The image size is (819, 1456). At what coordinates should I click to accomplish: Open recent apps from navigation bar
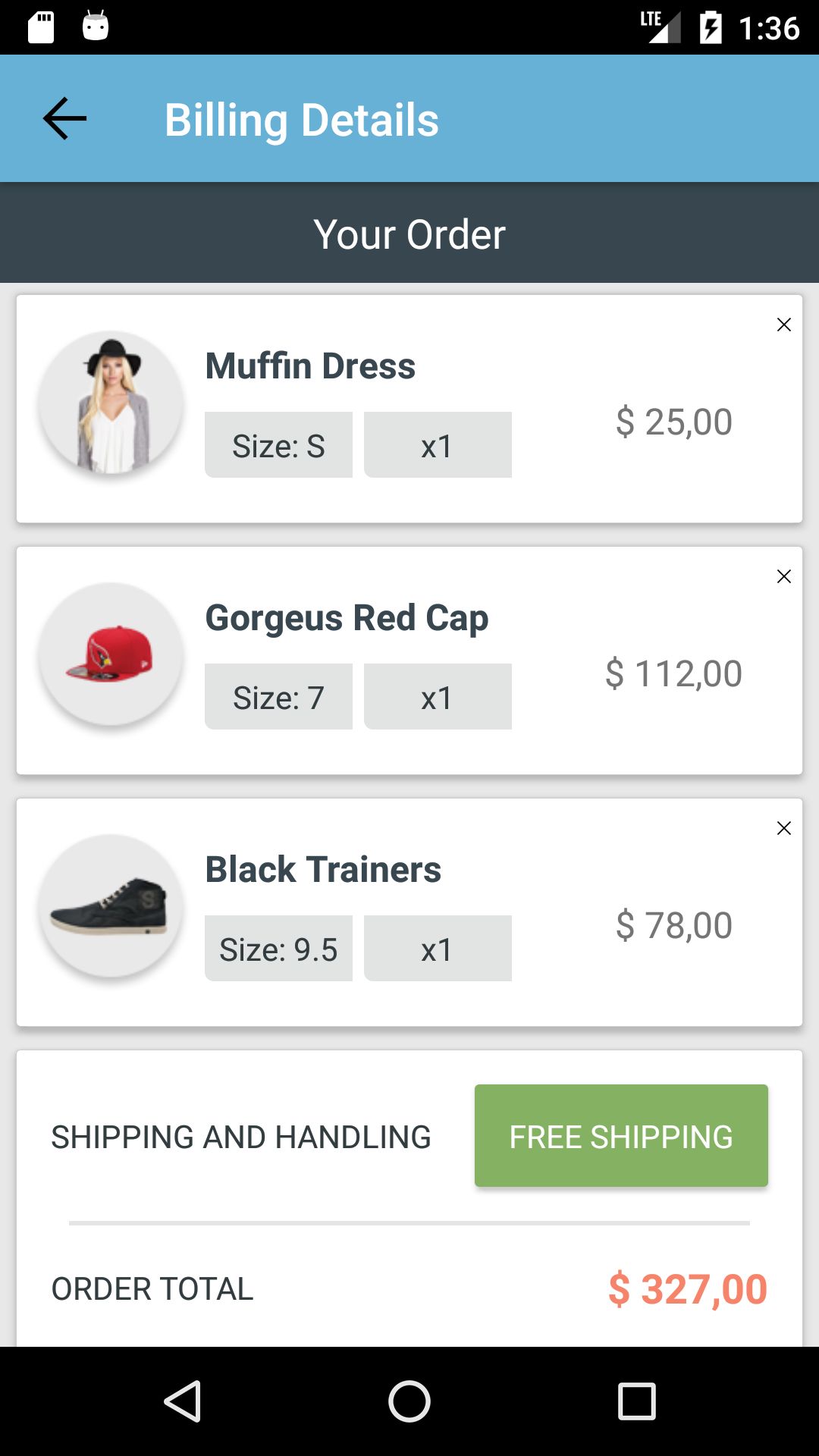point(636,1401)
